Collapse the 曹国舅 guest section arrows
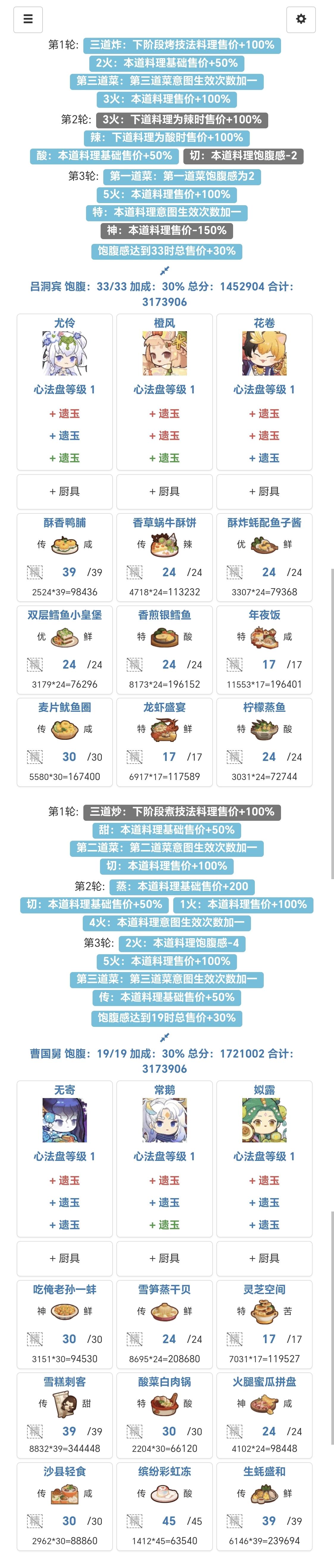 click(x=164, y=1037)
